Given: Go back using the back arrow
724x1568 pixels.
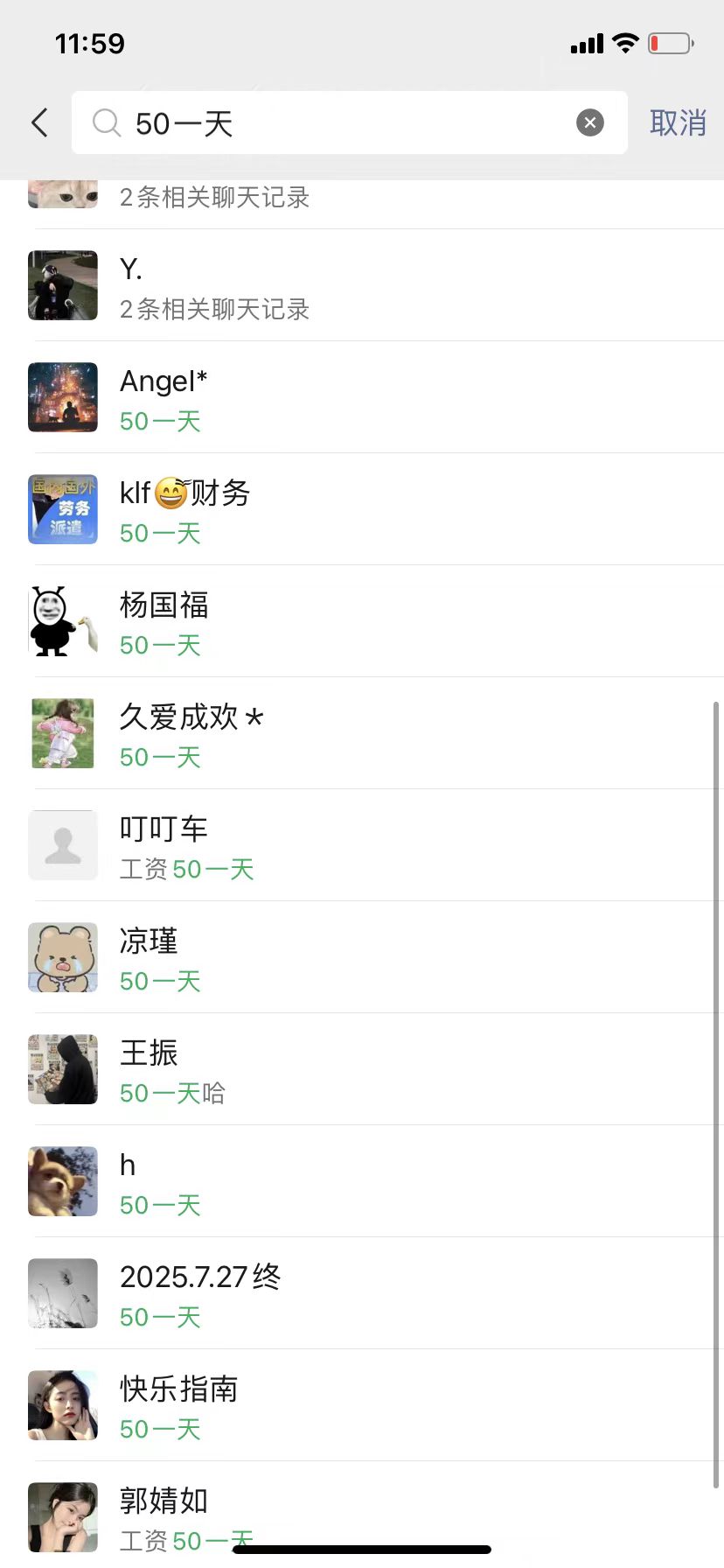Looking at the screenshot, I should coord(40,122).
